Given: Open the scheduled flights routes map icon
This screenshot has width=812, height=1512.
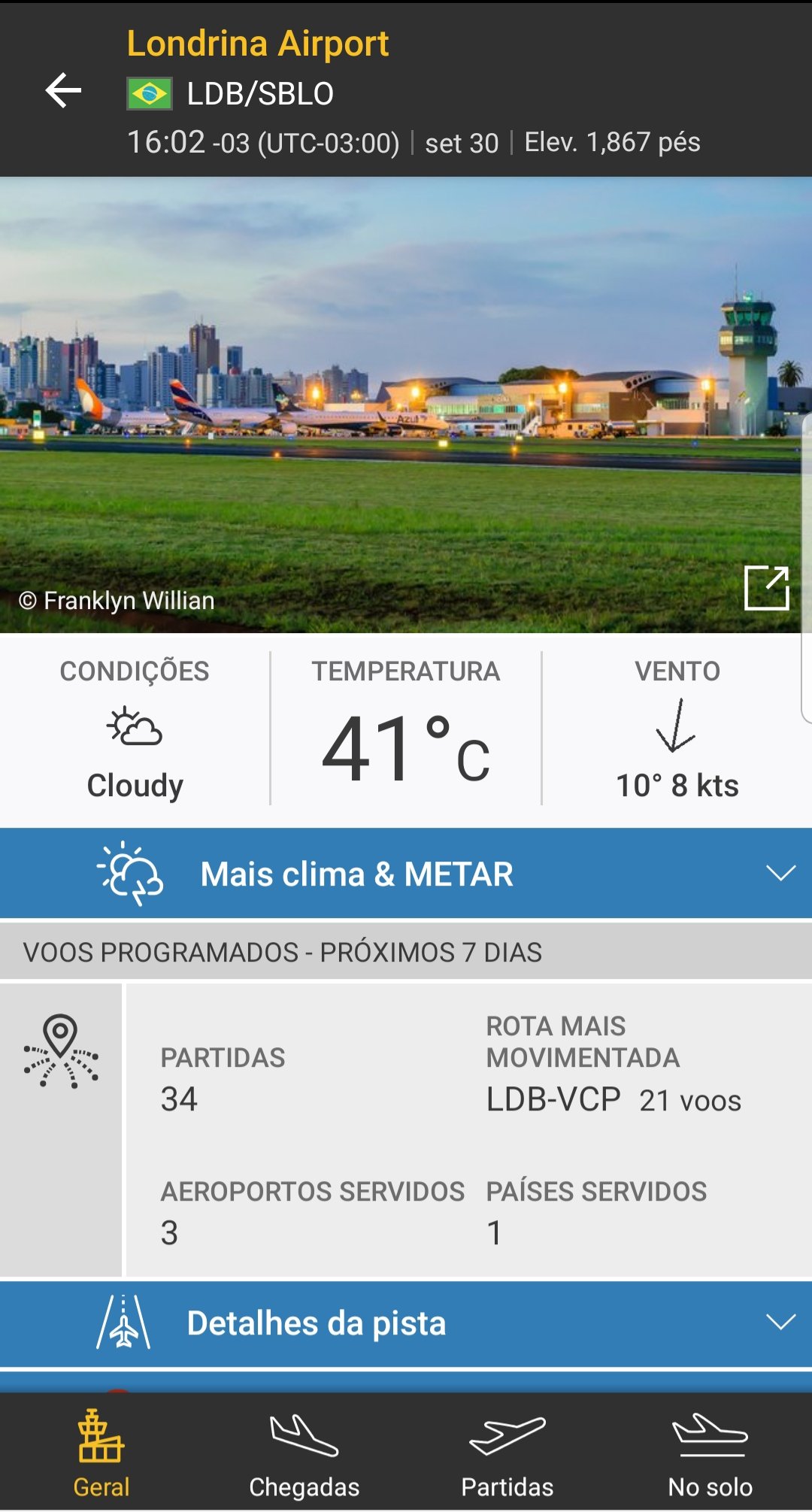Looking at the screenshot, I should click(61, 1051).
